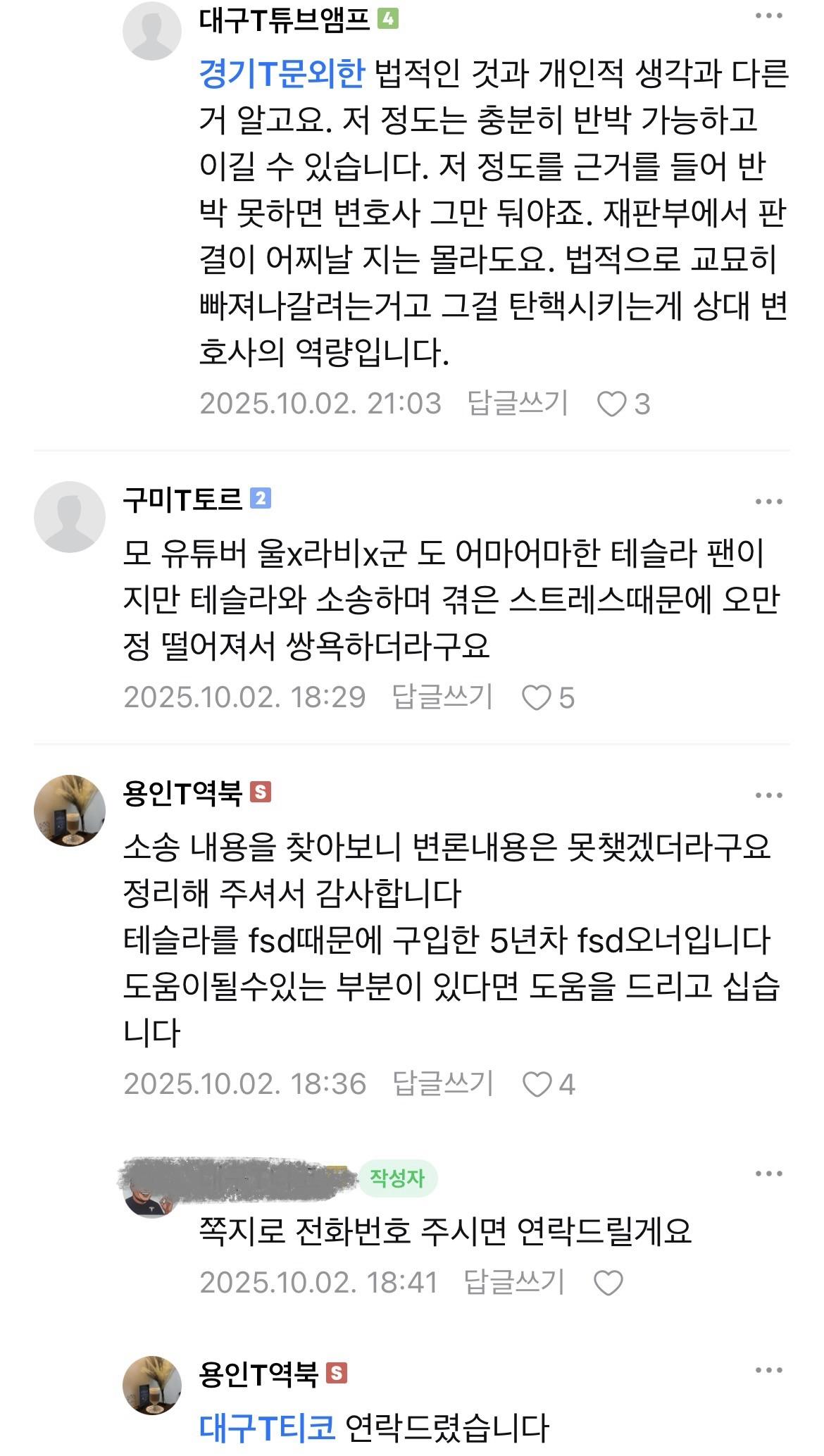Open overflow menu on the 작성자 reply
Viewport: 824px width, 1456px height.
click(x=768, y=1174)
